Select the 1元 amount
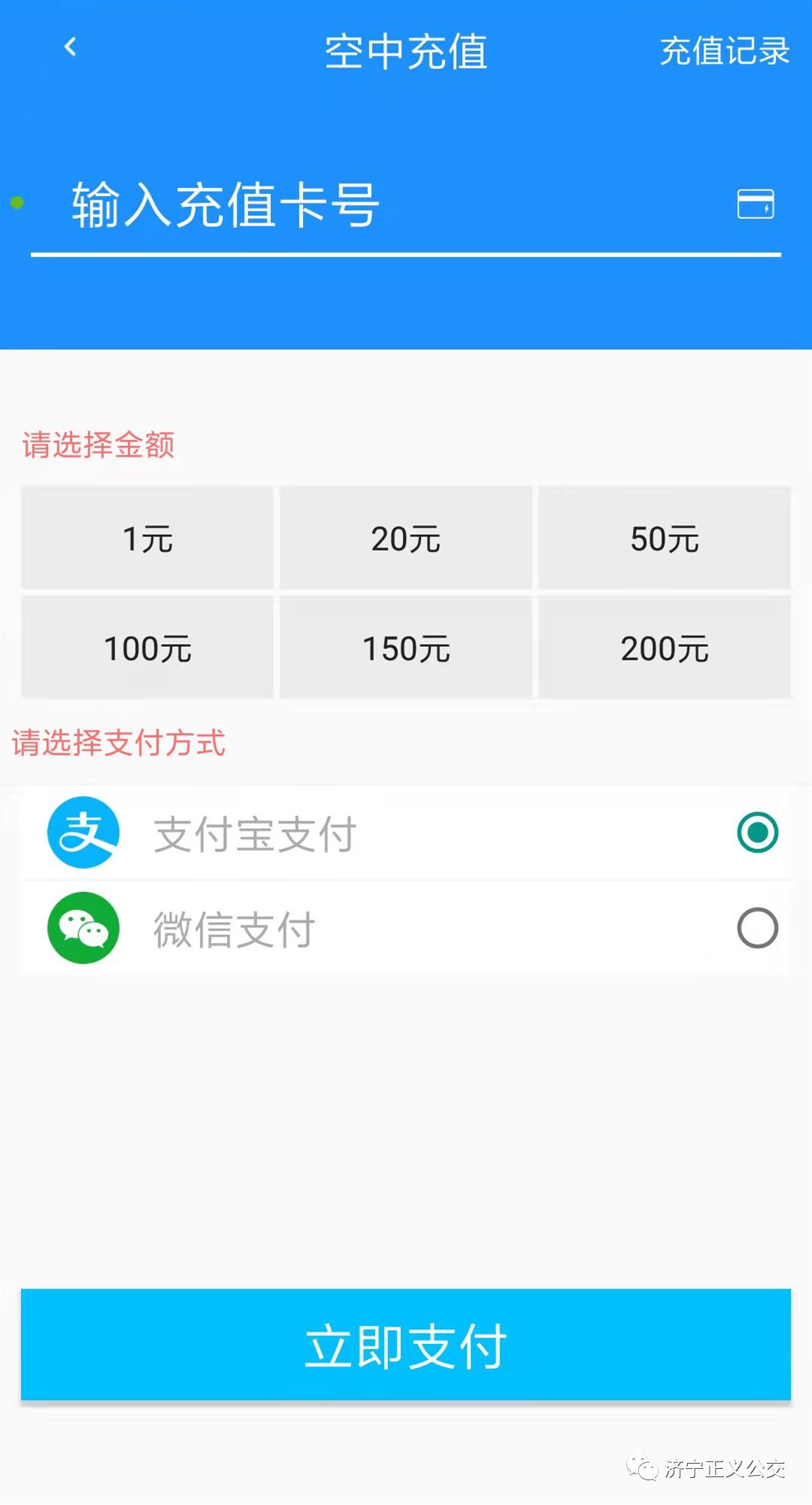812x1505 pixels. tap(147, 539)
